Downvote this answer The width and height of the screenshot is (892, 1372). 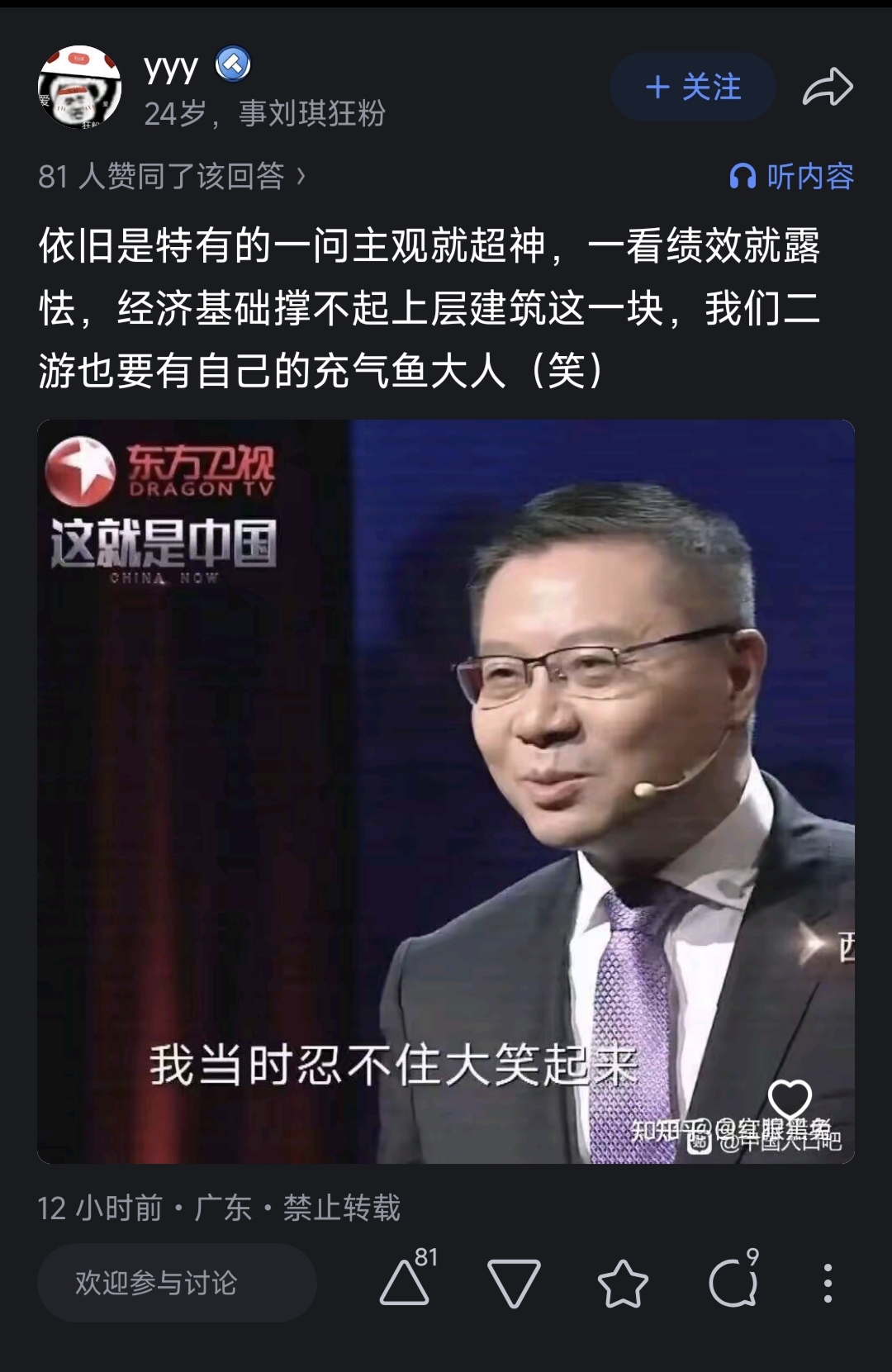514,1284
